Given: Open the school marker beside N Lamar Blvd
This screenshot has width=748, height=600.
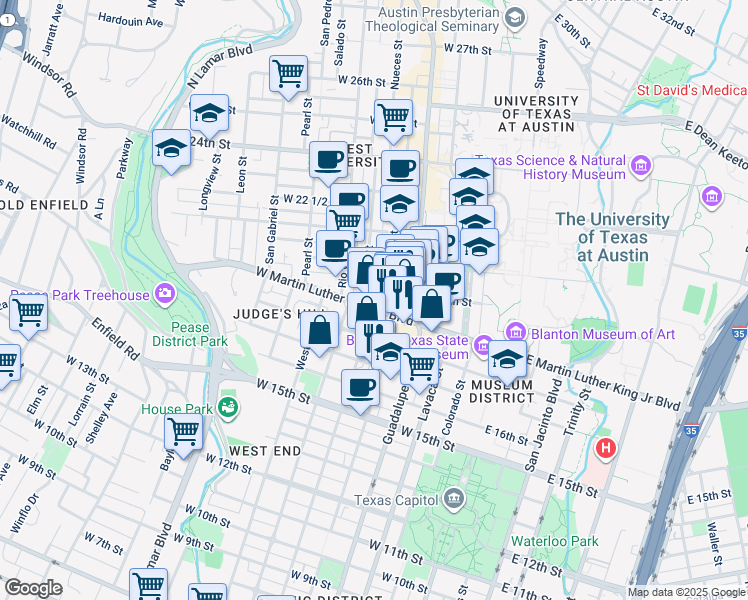Looking at the screenshot, I should click(210, 113).
